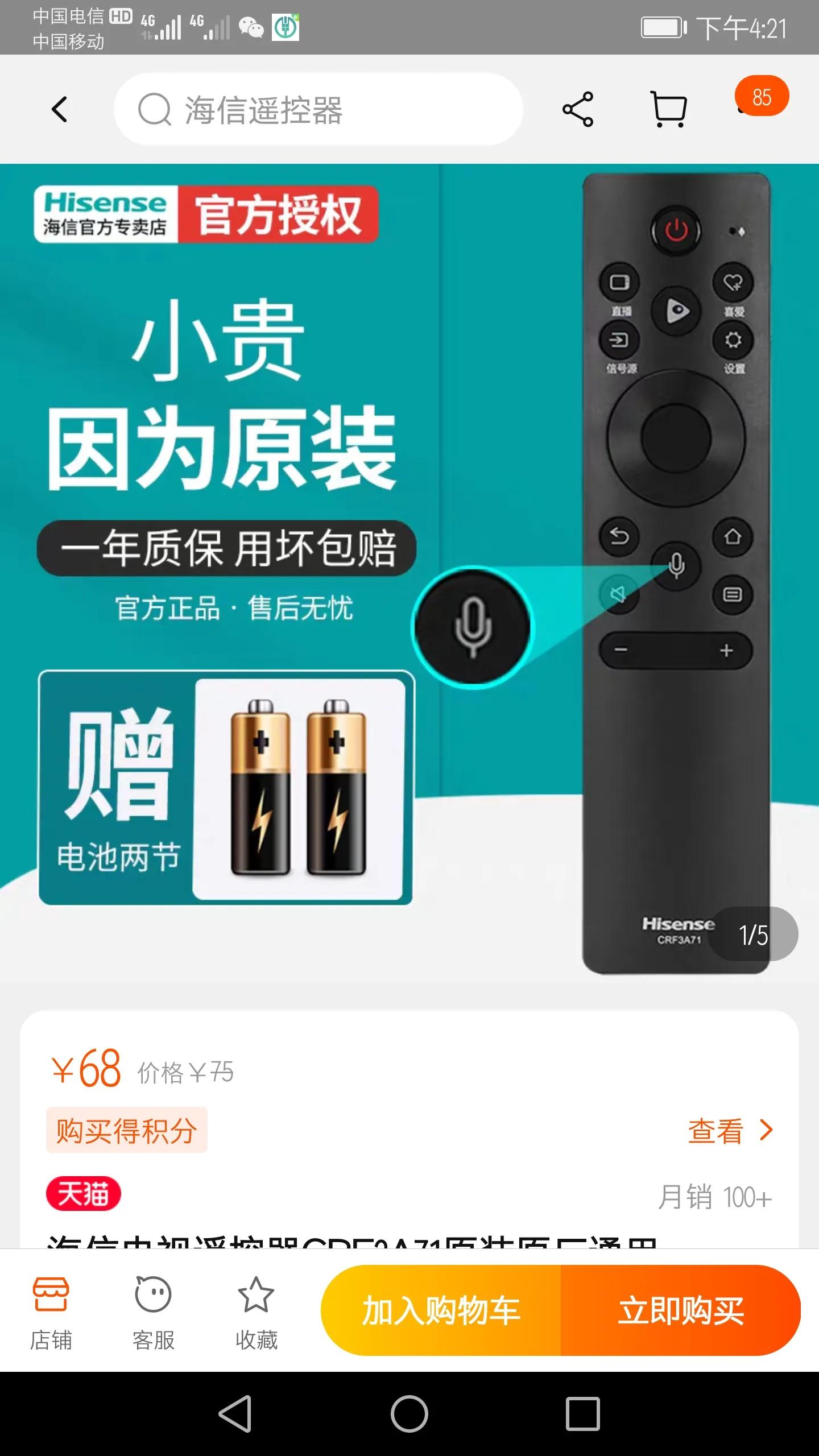Open the main product image

coord(409,569)
